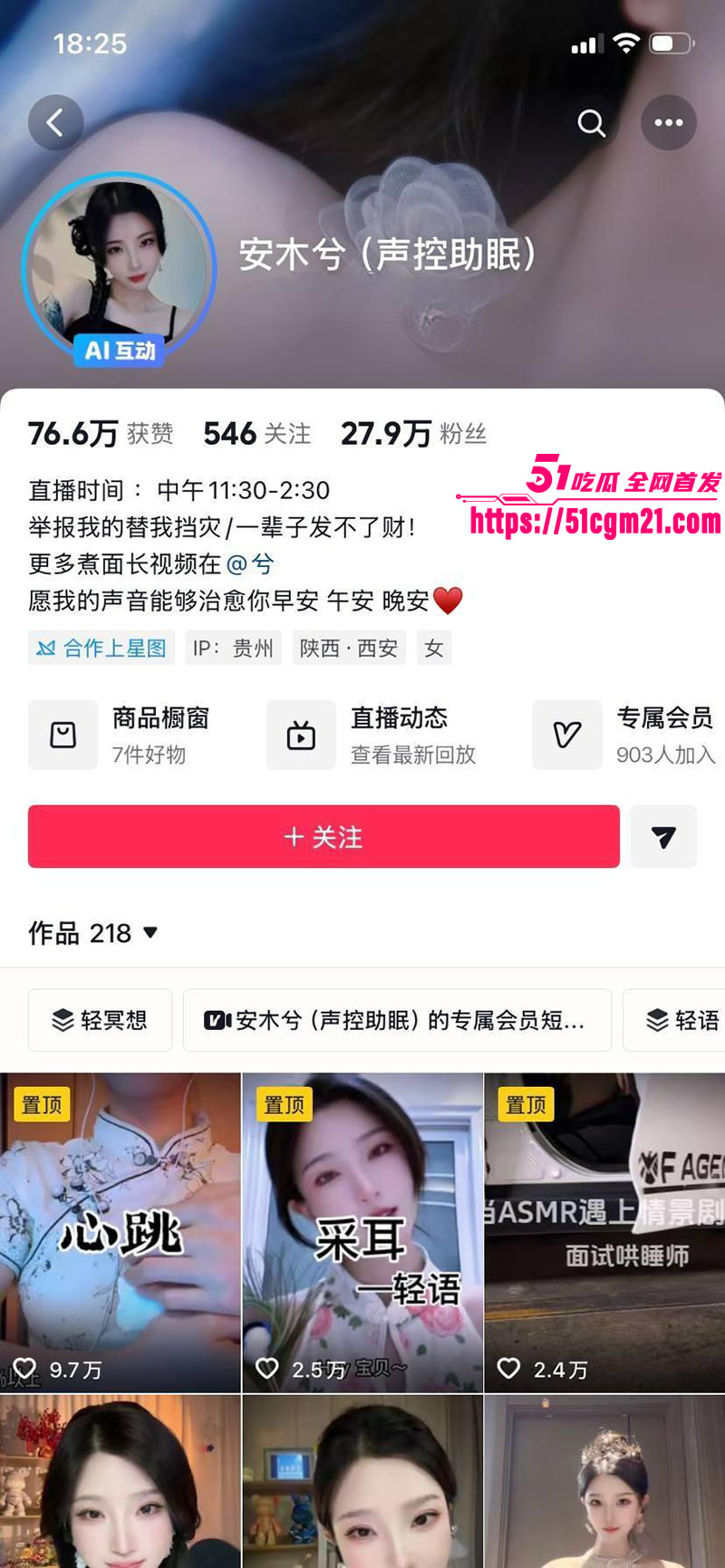Open search on this profile
This screenshot has width=725, height=1568.
point(591,122)
